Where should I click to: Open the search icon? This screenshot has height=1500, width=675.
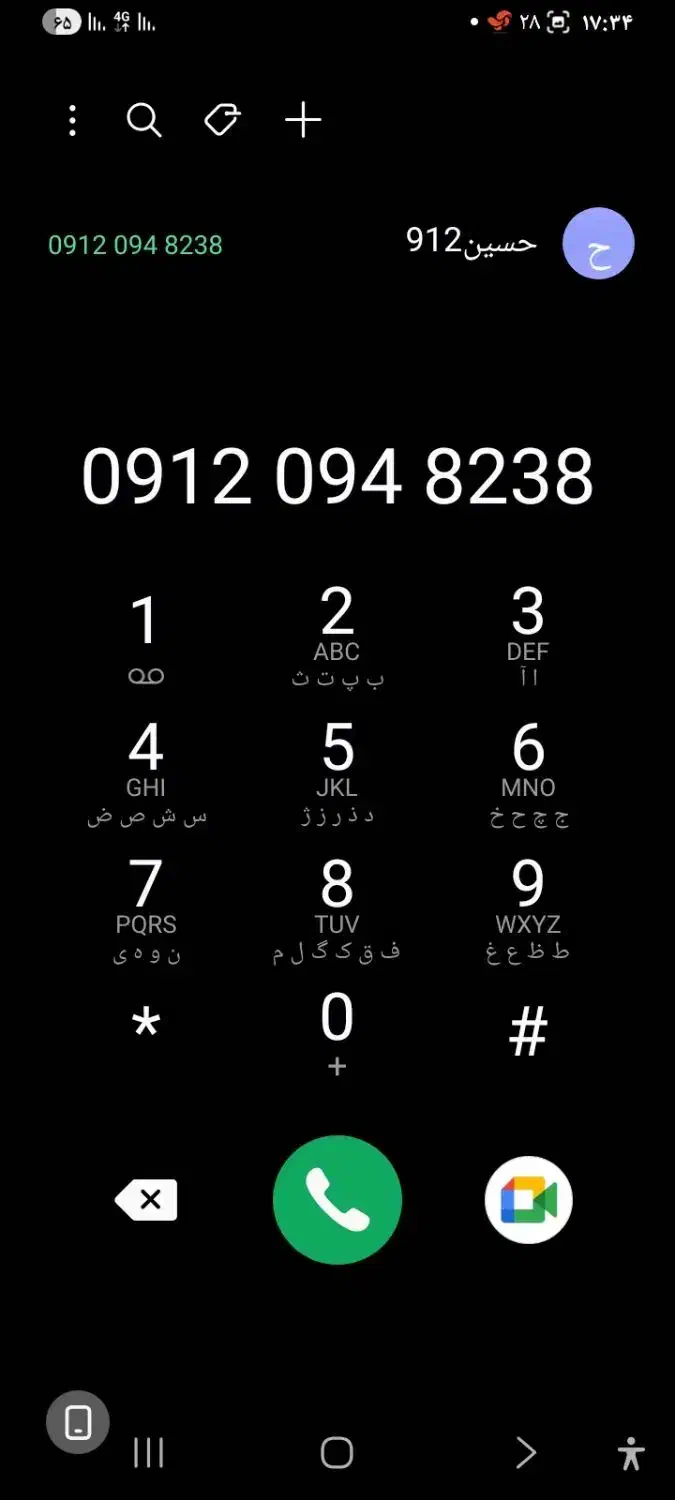click(x=144, y=121)
